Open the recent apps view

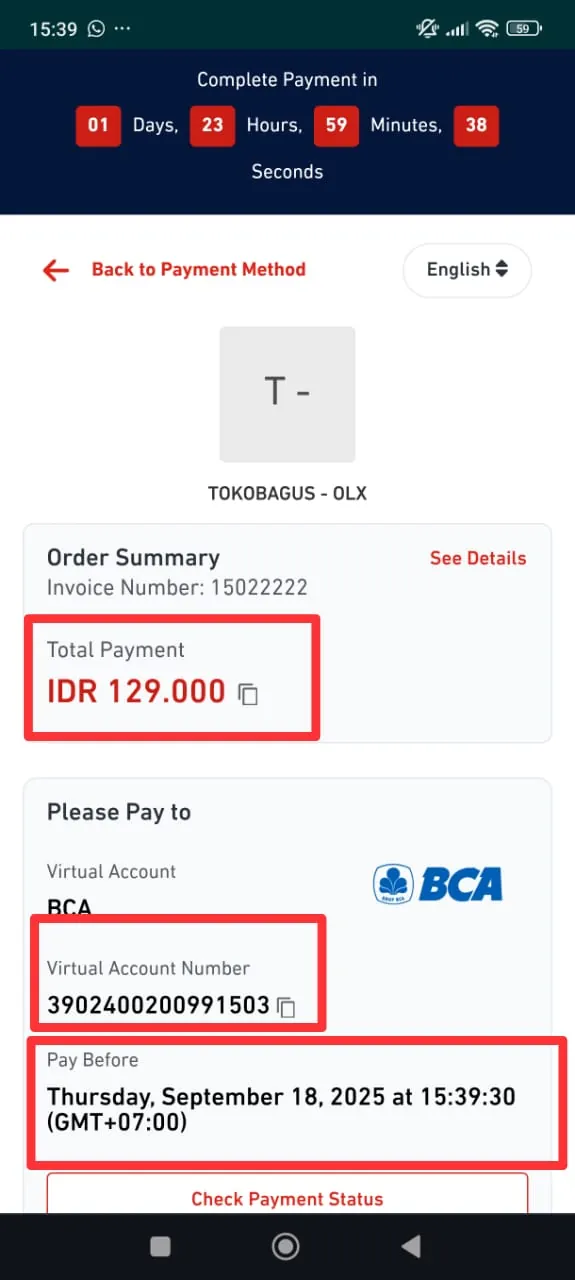coord(160,1245)
